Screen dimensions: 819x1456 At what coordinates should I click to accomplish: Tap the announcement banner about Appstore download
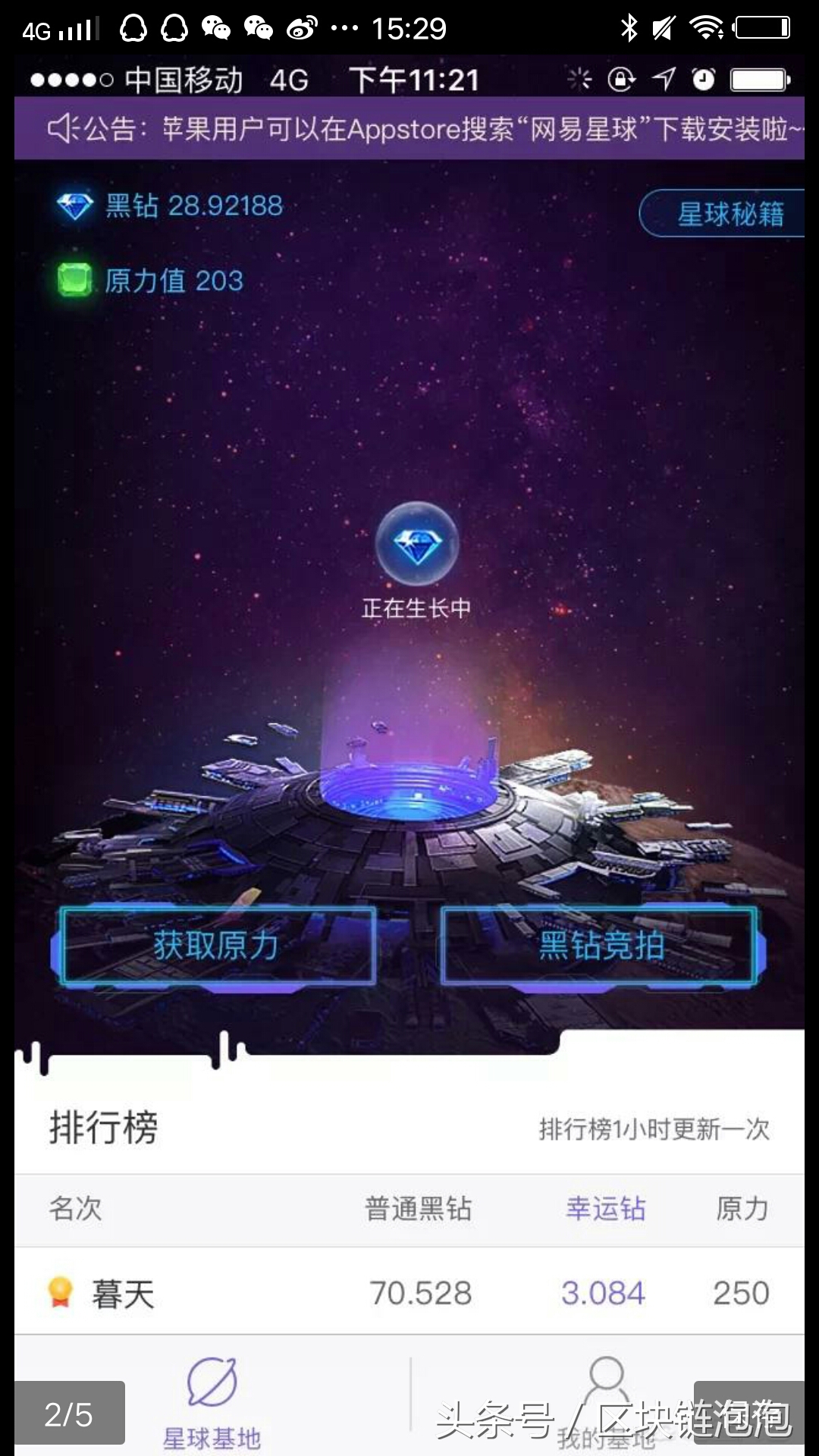pos(409,129)
